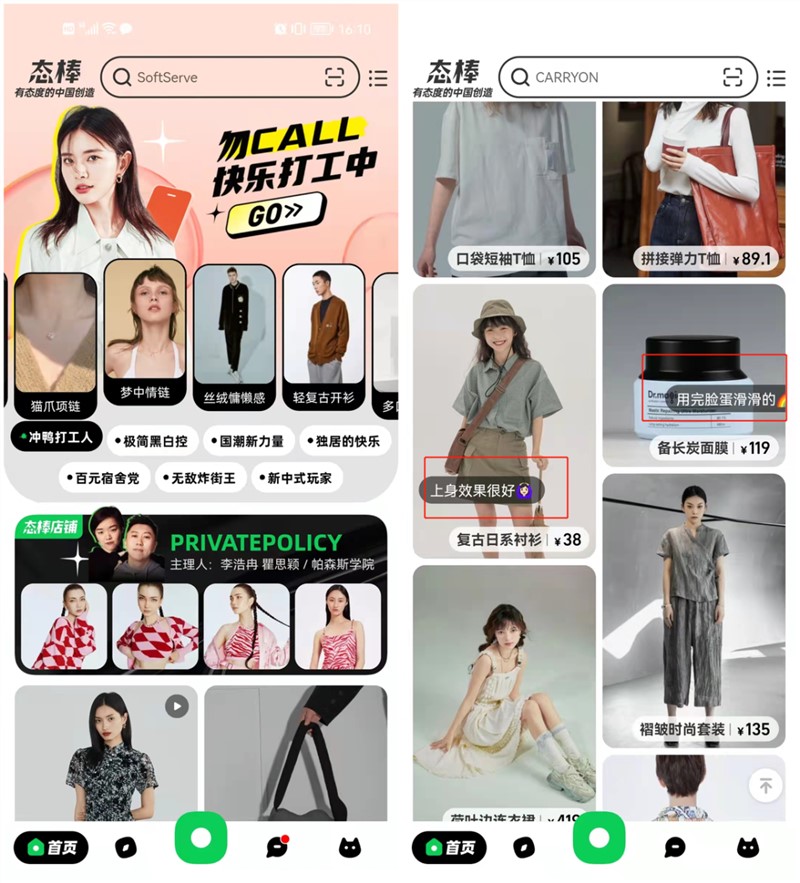Open the PRIVATEPOLICY store card
The image size is (800, 883).
click(200, 595)
